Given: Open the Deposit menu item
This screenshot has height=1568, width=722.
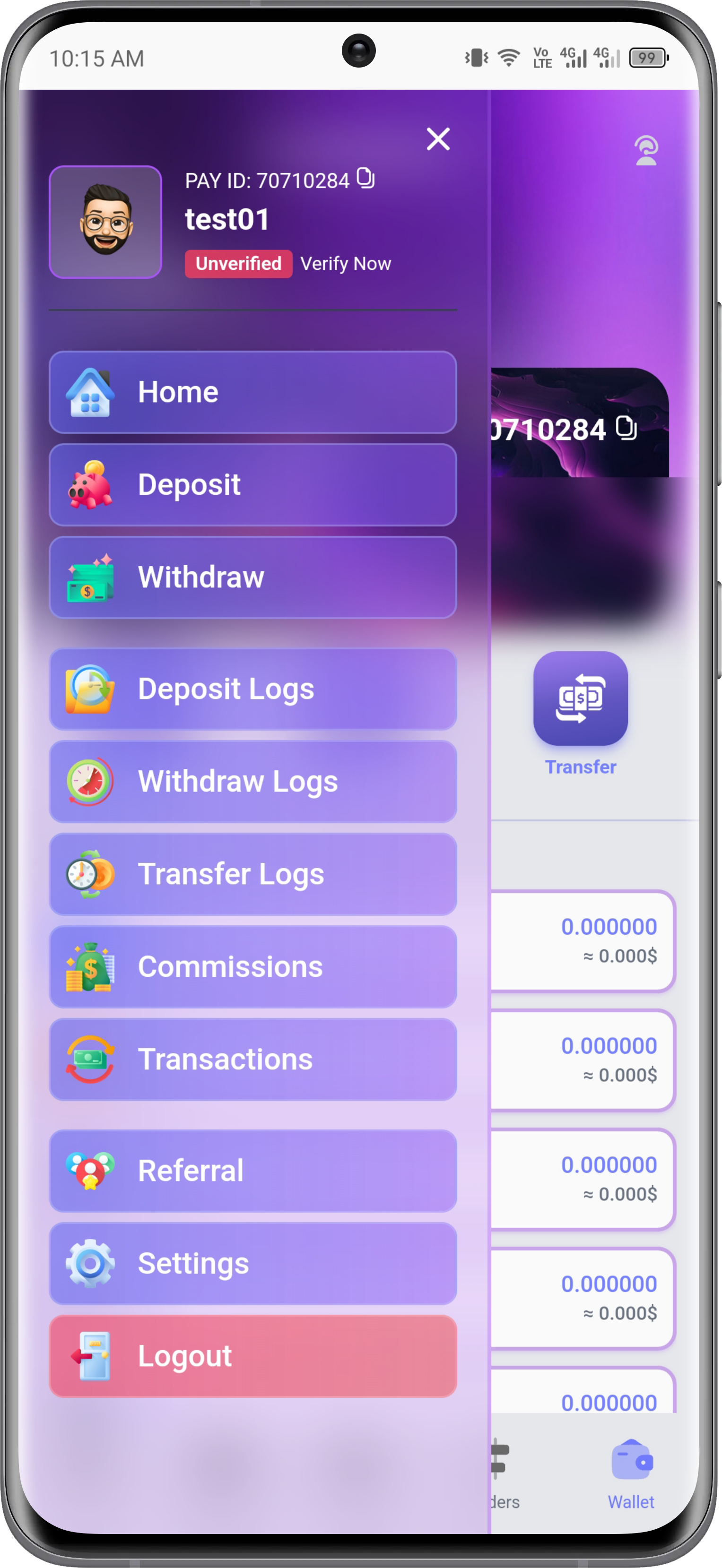Looking at the screenshot, I should [x=252, y=484].
